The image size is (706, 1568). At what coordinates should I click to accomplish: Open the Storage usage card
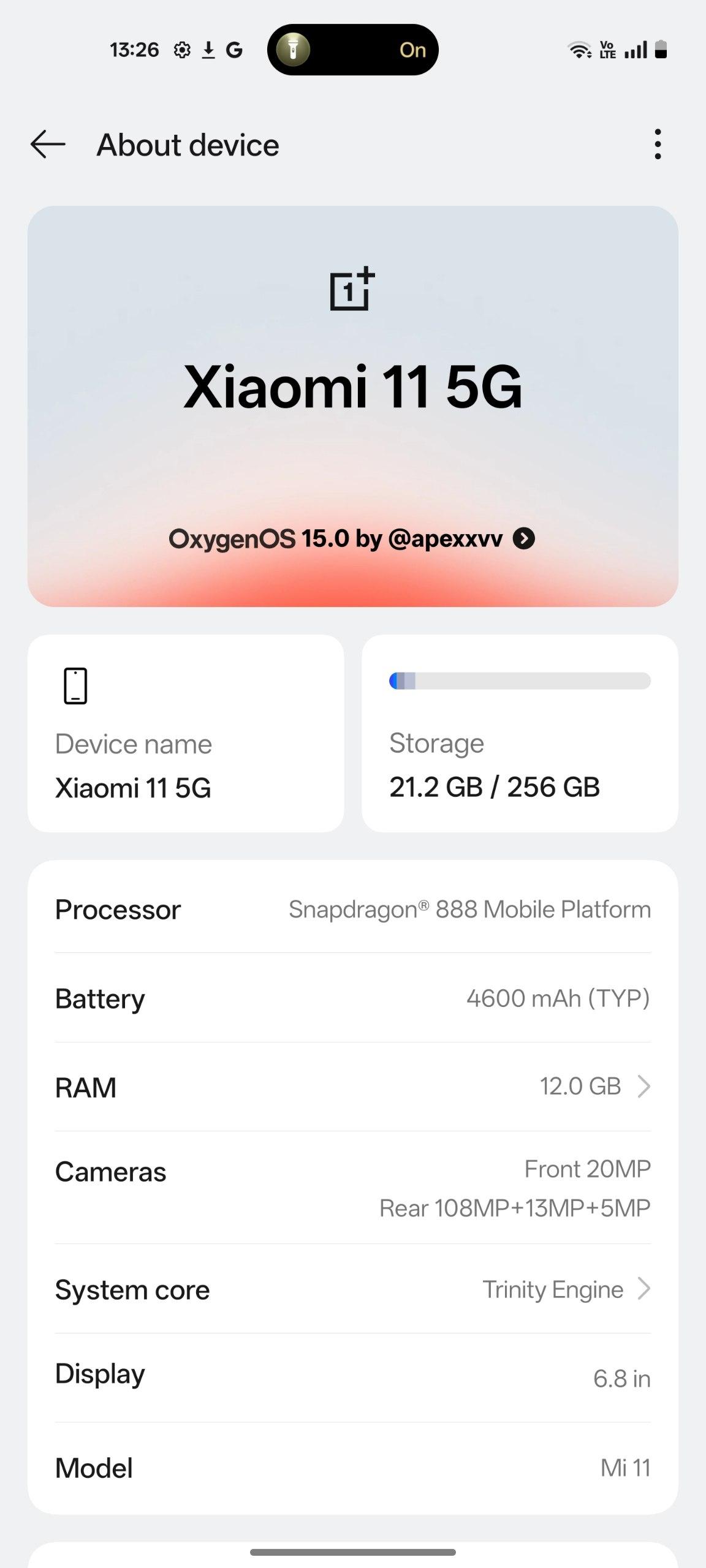coord(520,733)
